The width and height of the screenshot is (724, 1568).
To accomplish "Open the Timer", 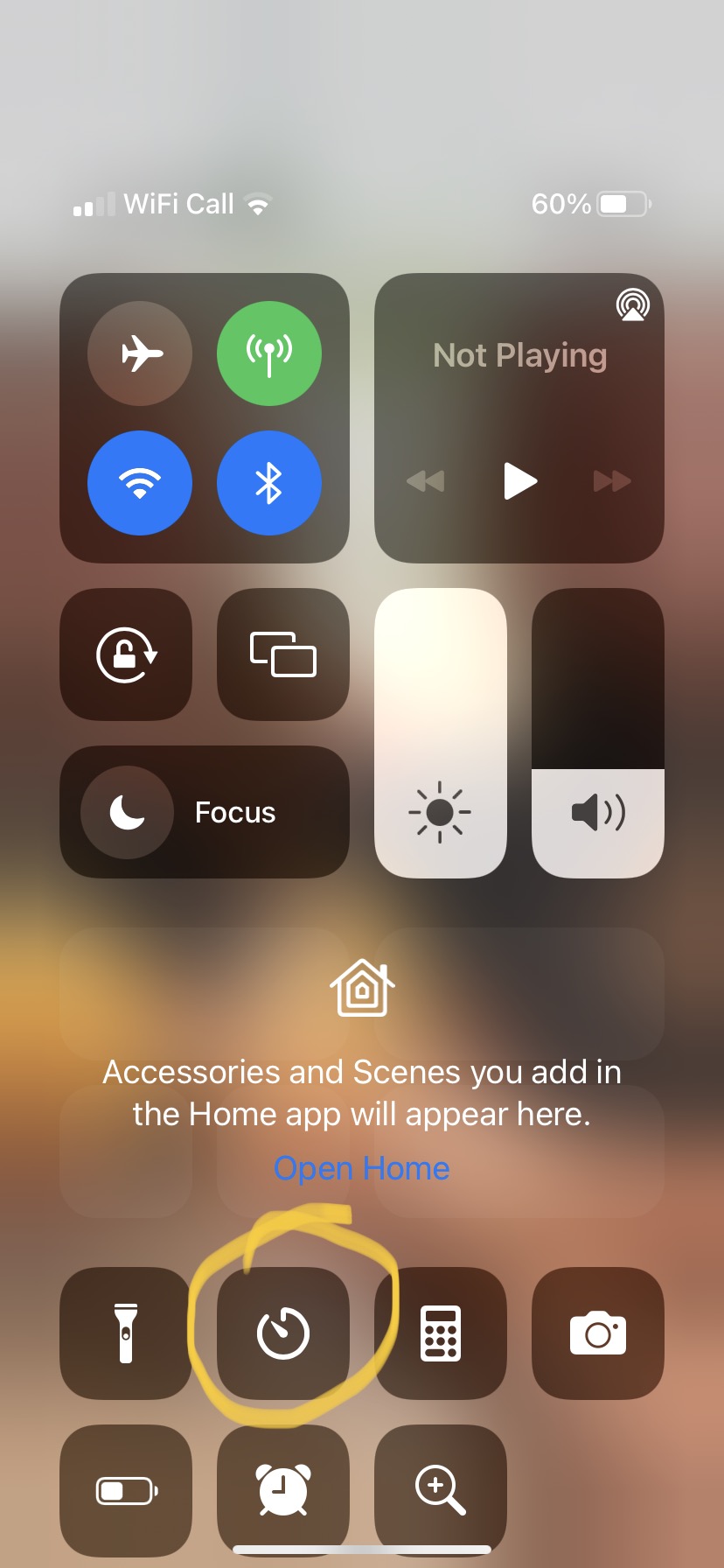I will coord(283,1333).
